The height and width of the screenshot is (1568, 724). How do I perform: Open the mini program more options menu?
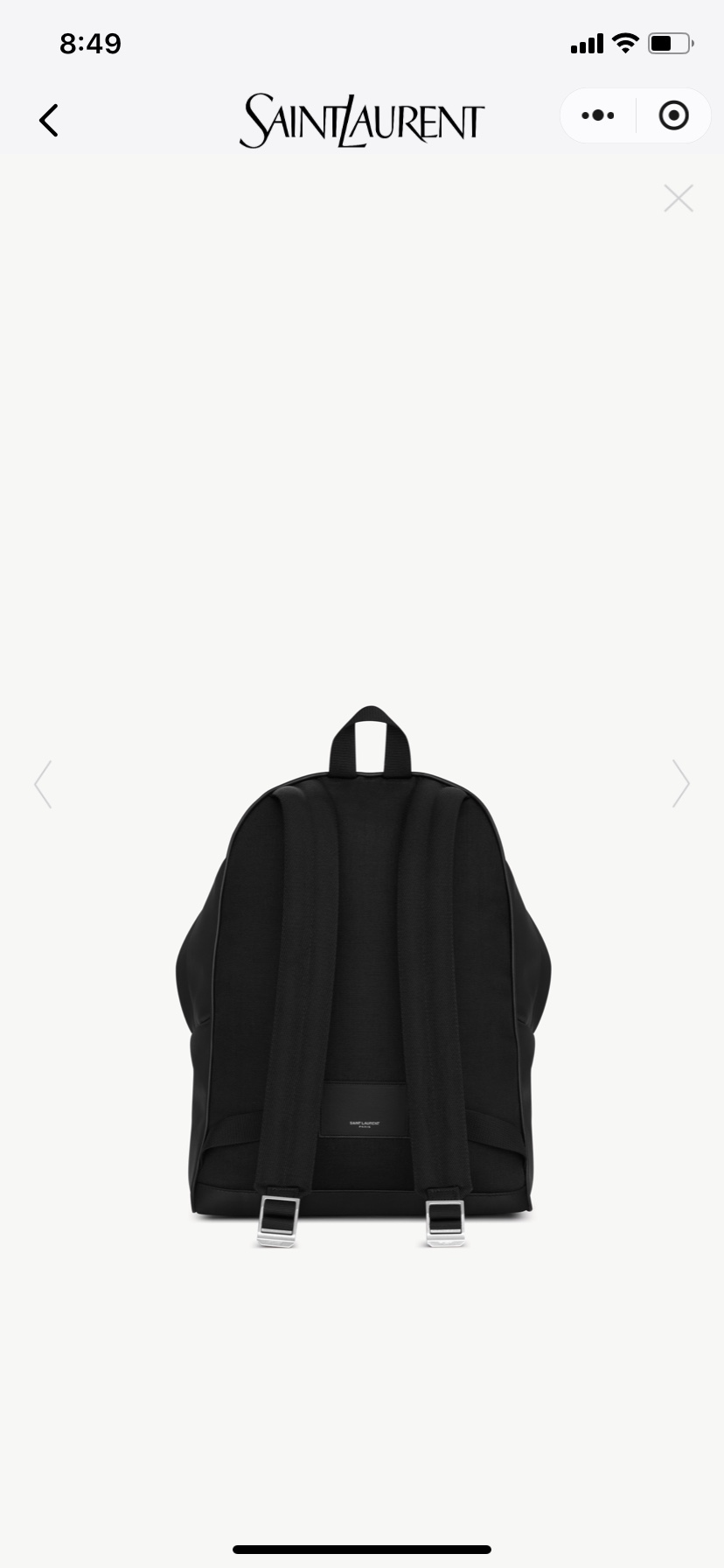click(598, 115)
